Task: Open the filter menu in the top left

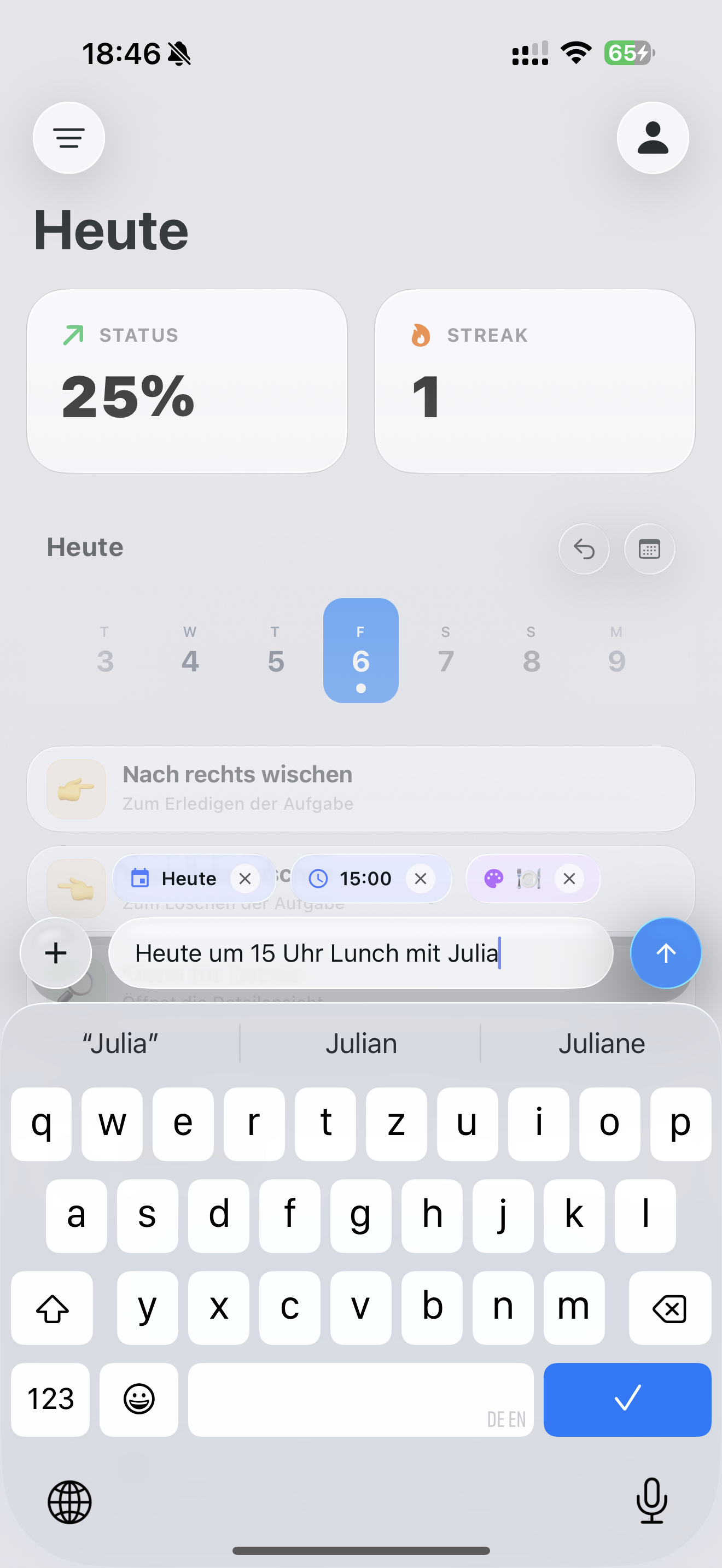Action: [x=68, y=138]
